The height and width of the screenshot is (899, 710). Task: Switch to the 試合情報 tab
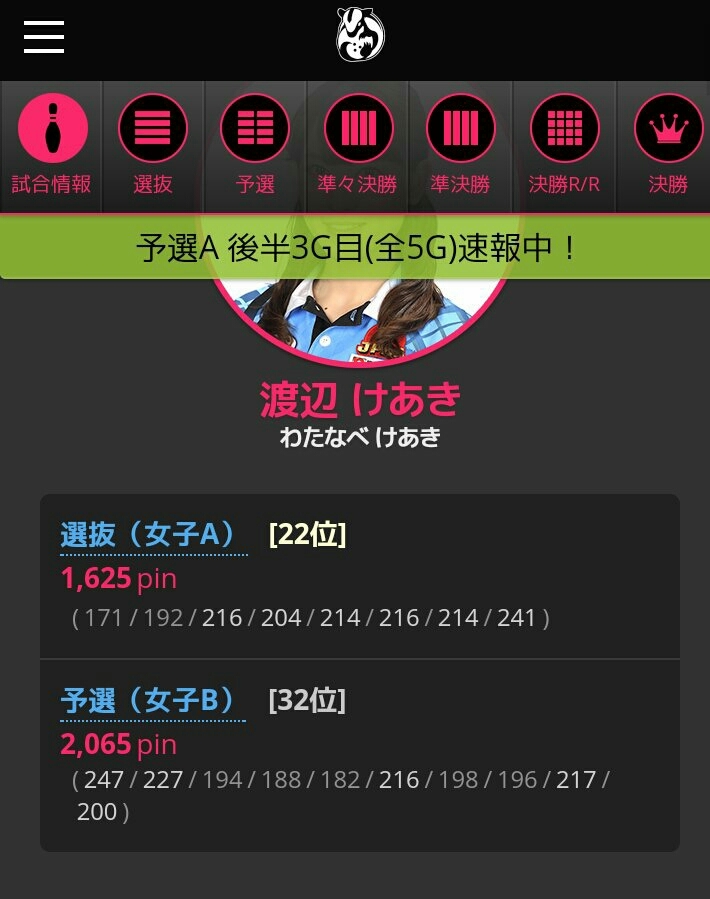52,146
